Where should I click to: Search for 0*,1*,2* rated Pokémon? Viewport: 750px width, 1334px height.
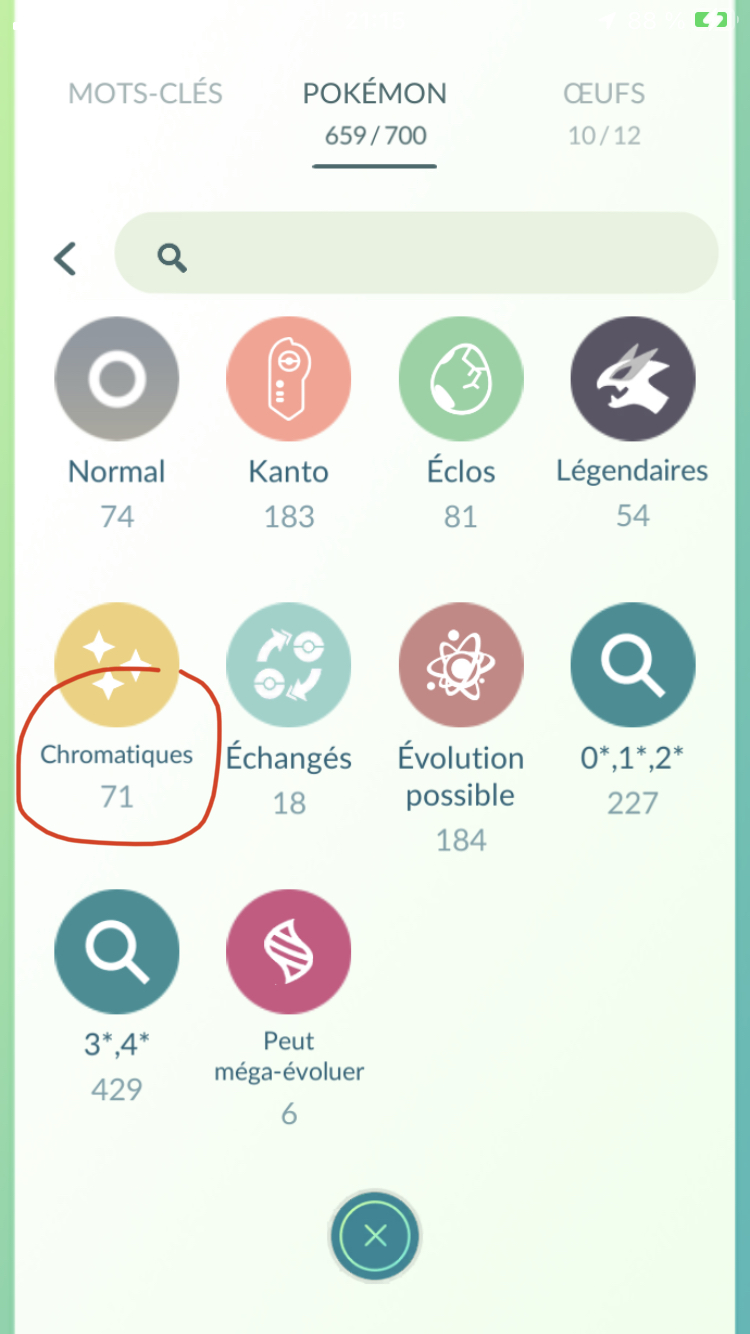pyautogui.click(x=633, y=665)
